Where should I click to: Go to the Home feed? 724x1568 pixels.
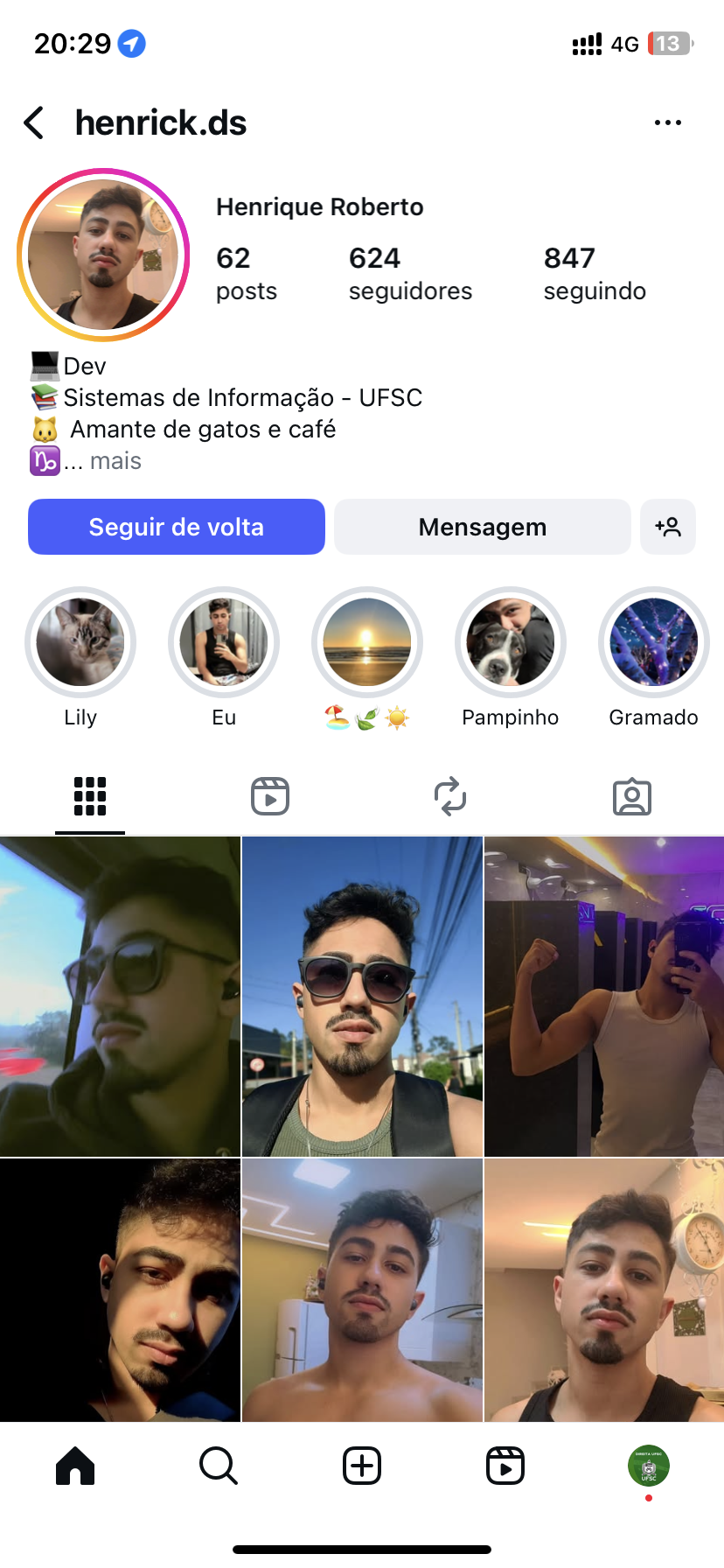(x=75, y=1466)
